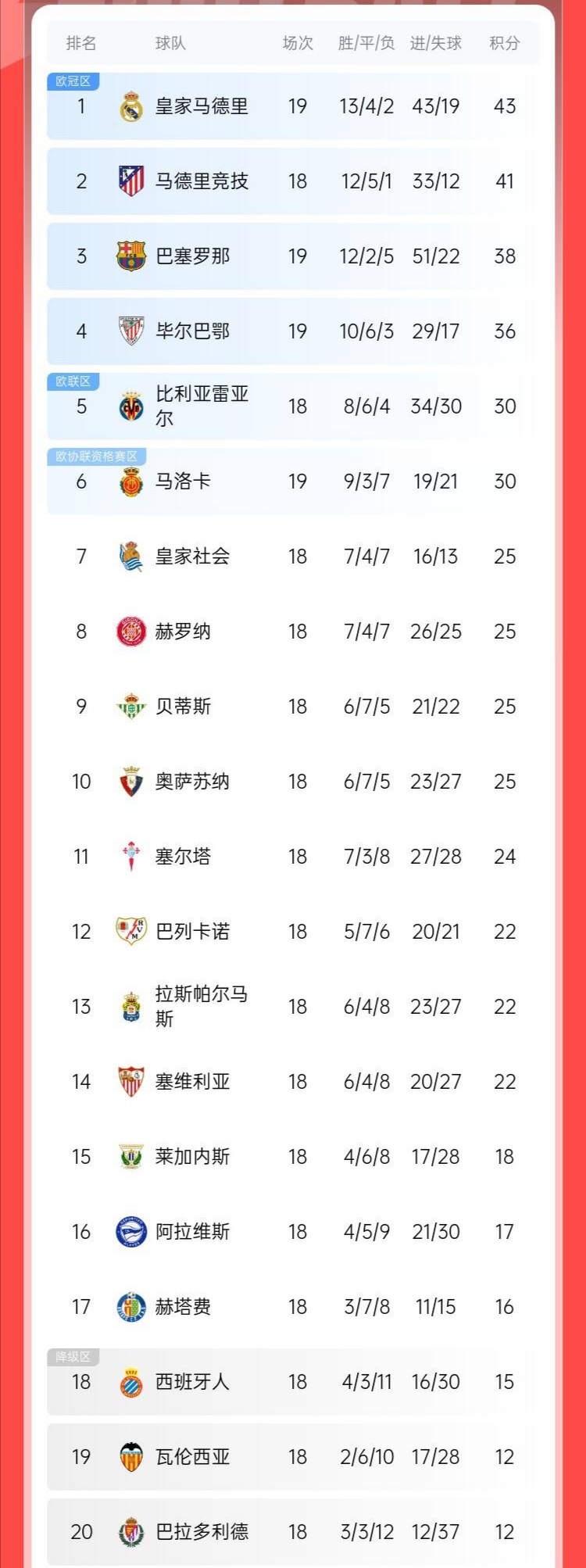
Task: Click the Real Madrid club crest
Action: (130, 106)
